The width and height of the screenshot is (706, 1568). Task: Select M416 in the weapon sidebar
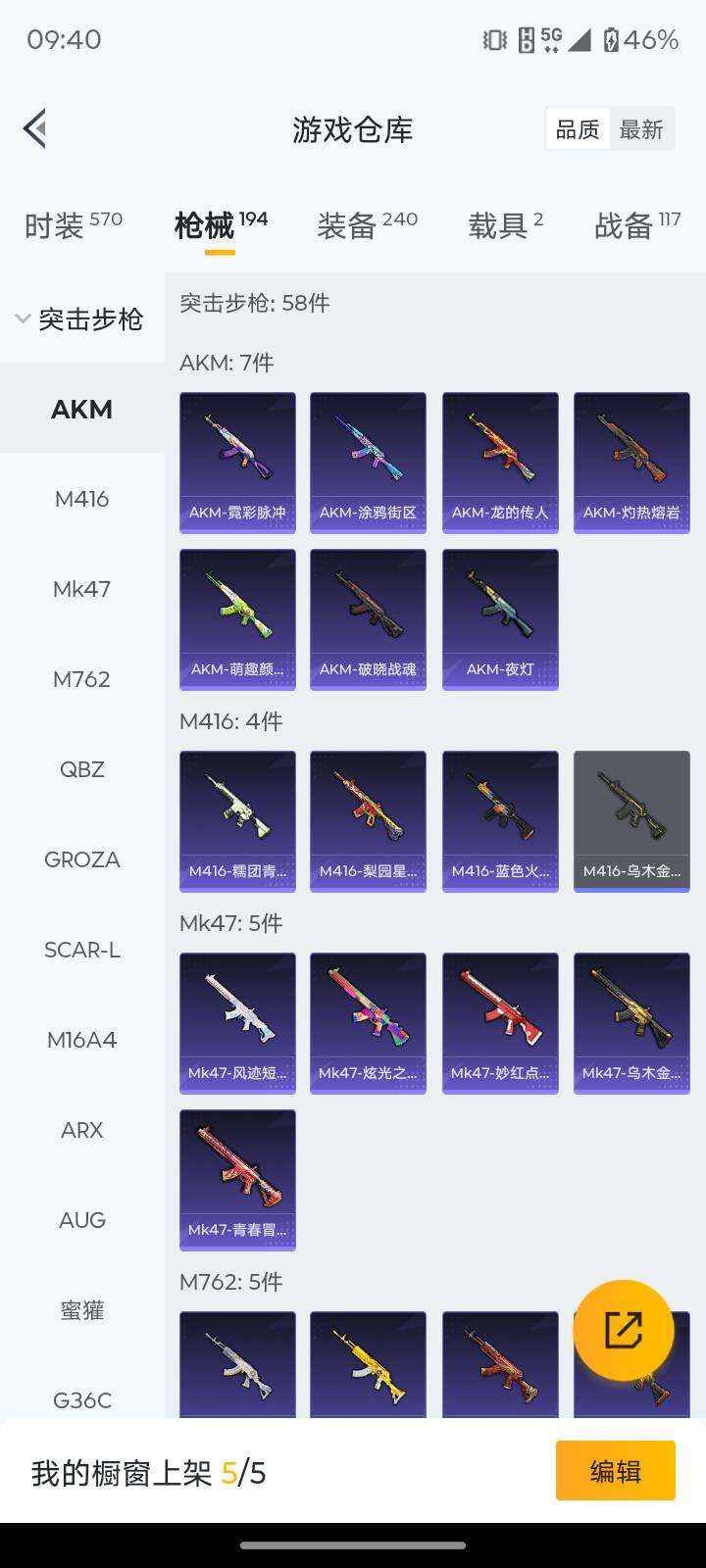(81, 499)
